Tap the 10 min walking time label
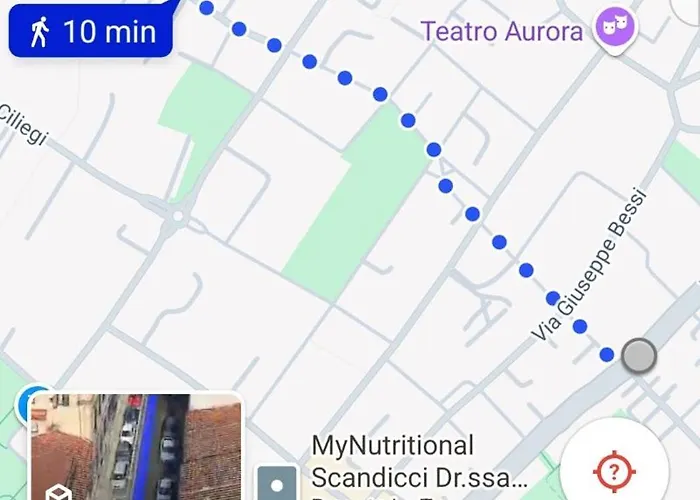Screen dimensions: 700x500 [92, 31]
